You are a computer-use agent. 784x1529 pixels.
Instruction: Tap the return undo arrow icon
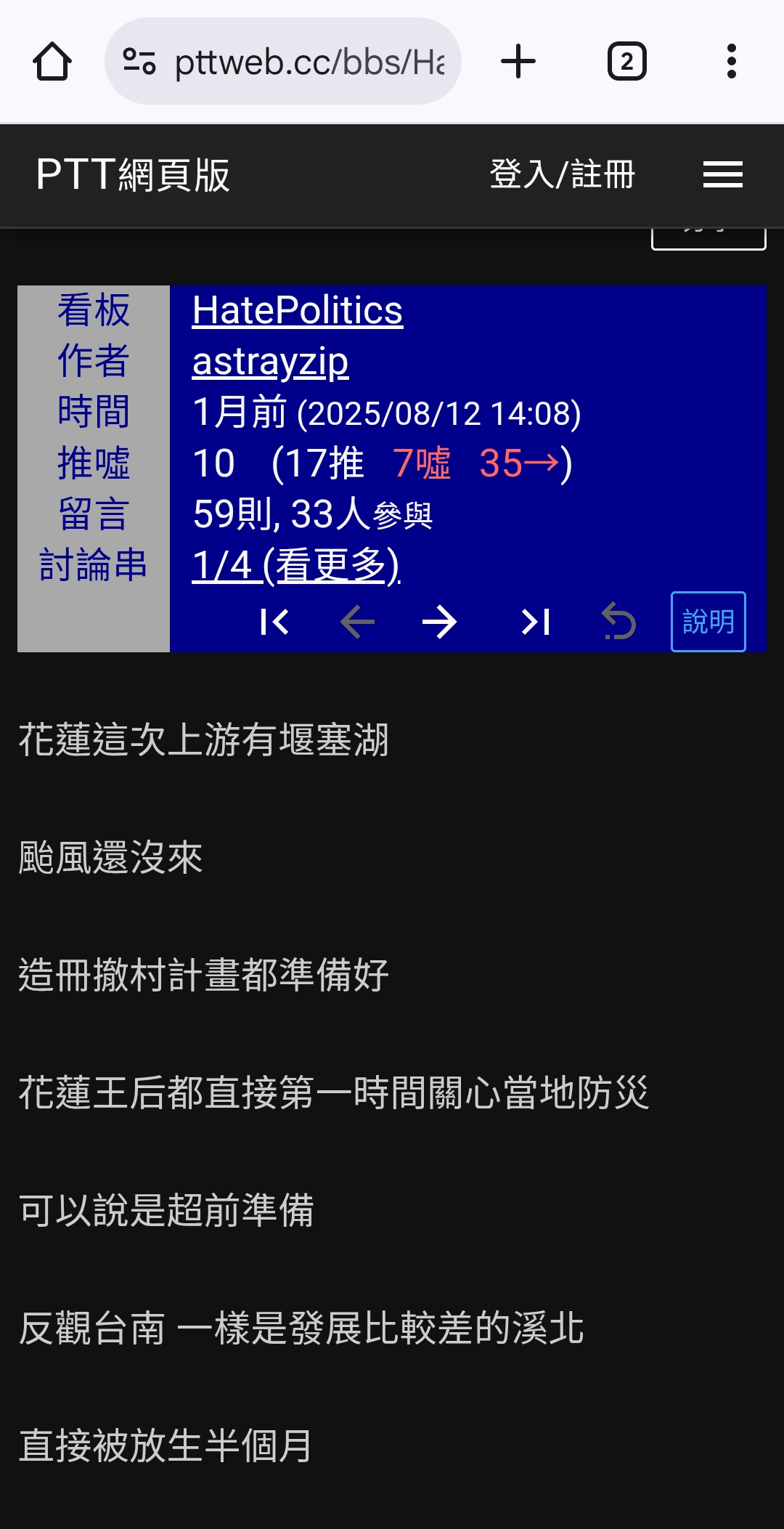(x=618, y=622)
